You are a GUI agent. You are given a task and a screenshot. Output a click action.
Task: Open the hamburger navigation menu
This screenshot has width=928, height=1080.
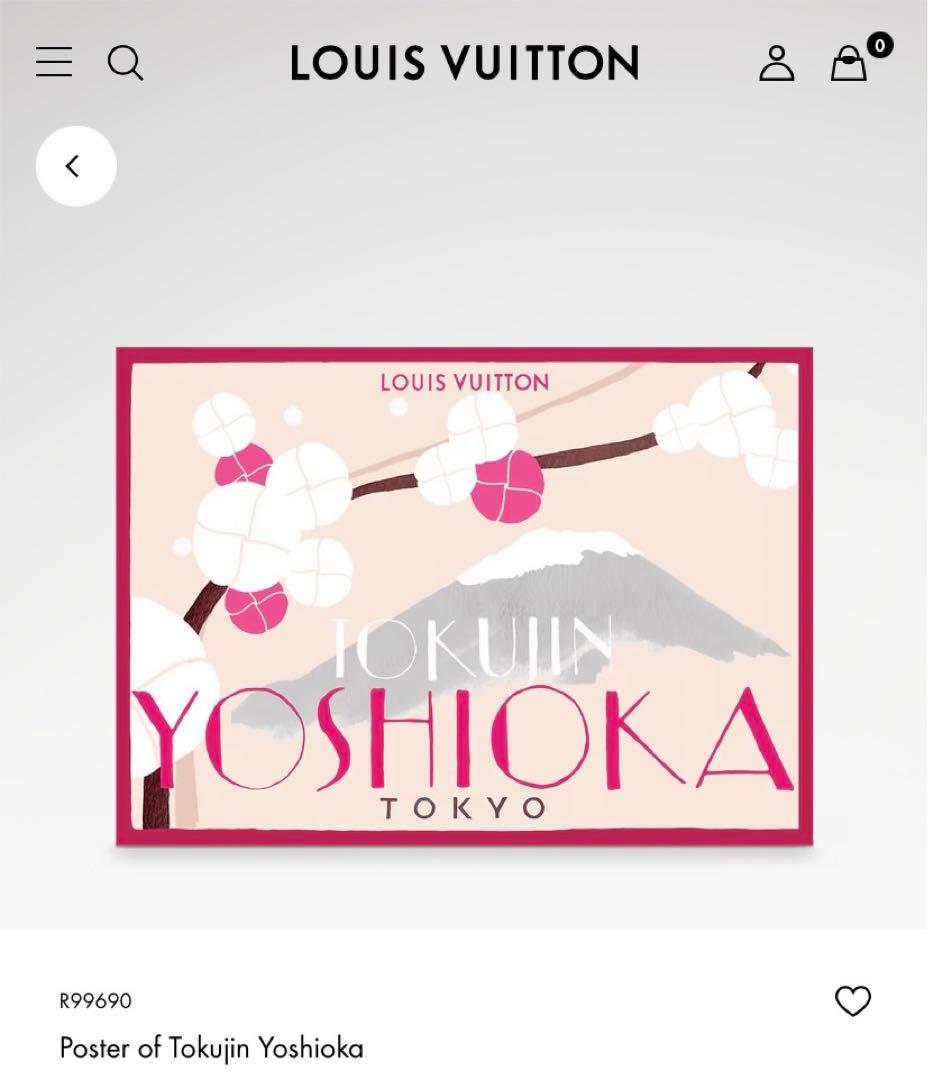[x=54, y=63]
